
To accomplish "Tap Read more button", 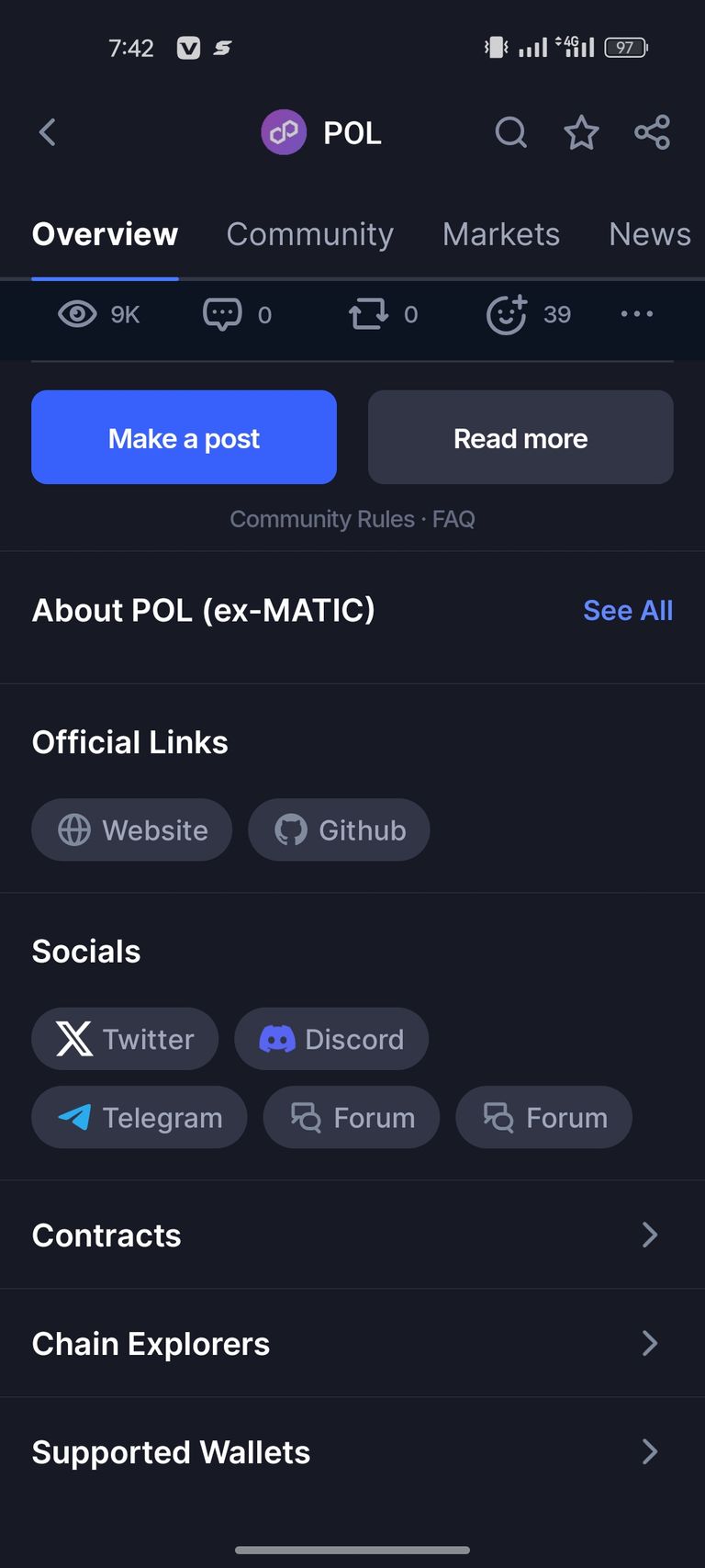I will (x=520, y=437).
